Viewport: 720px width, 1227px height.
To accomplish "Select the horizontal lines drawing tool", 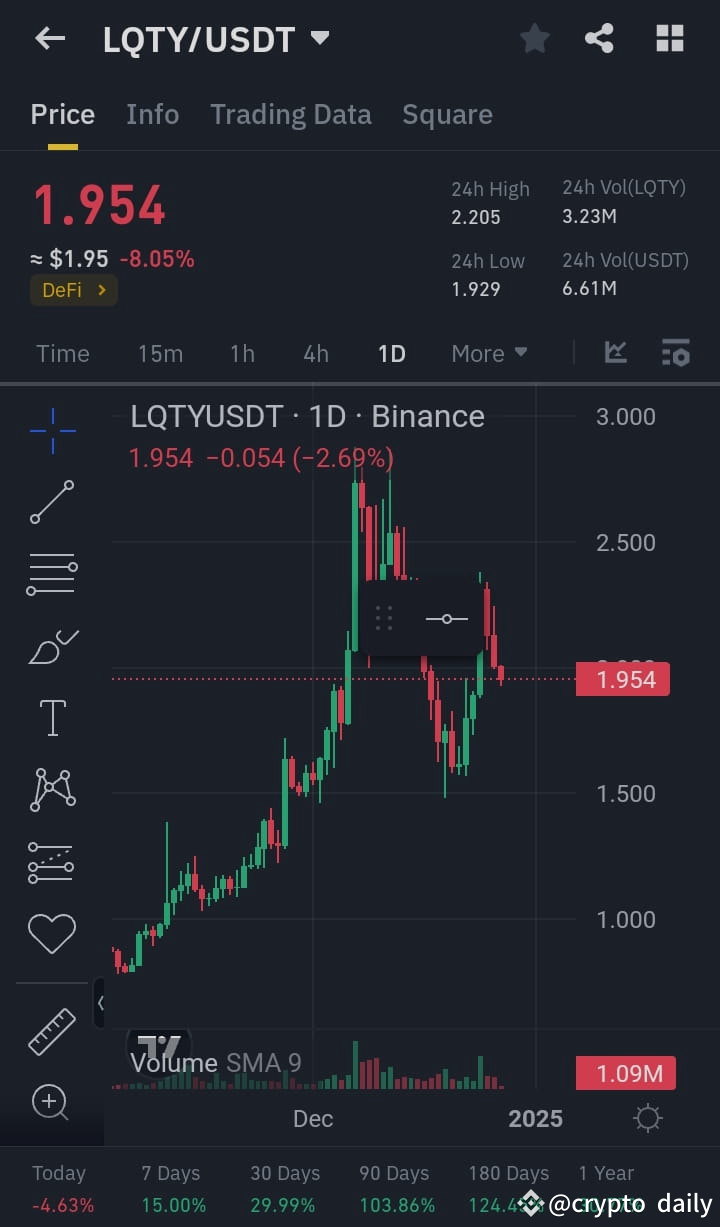I will click(51, 574).
